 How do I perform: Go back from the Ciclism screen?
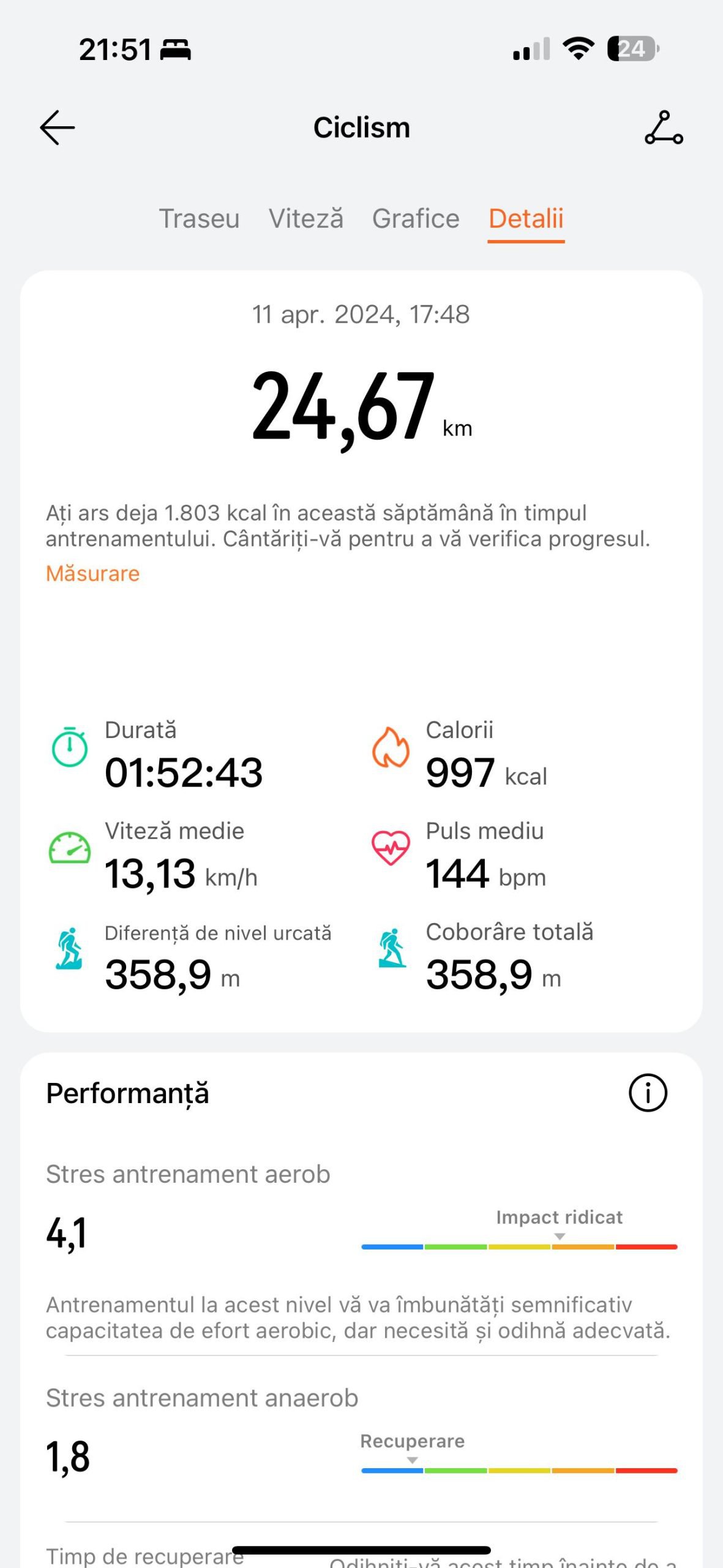58,127
